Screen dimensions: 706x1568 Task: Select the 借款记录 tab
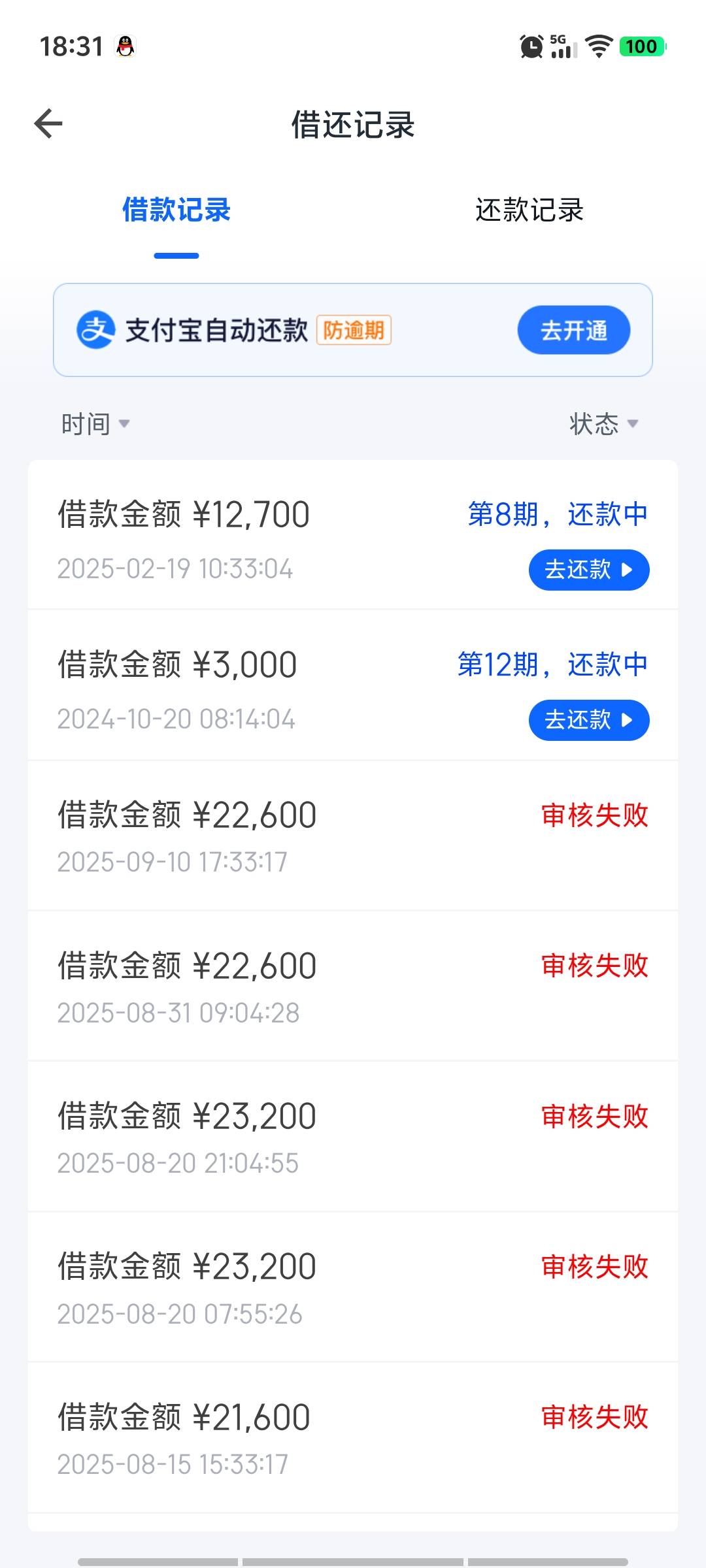(x=176, y=210)
